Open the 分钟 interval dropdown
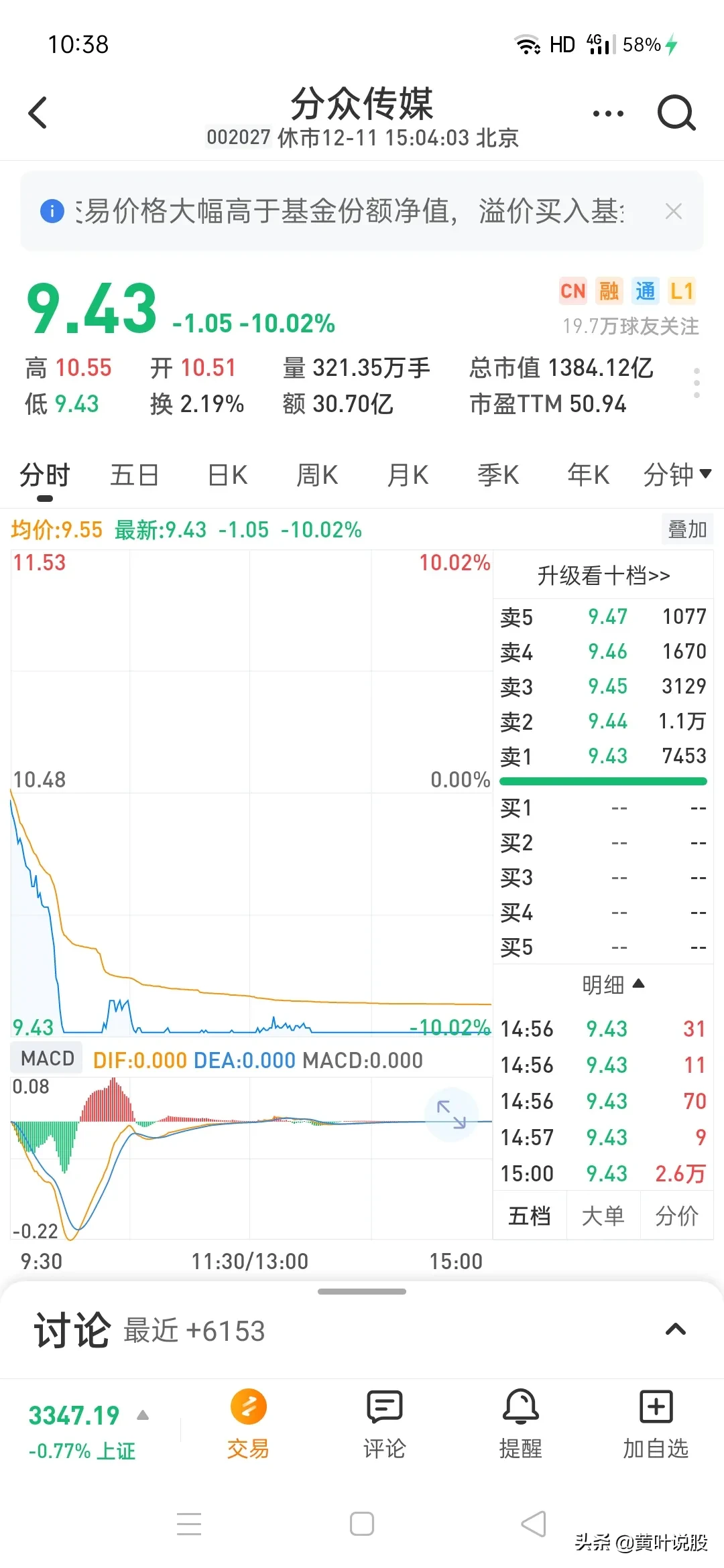 pos(677,475)
